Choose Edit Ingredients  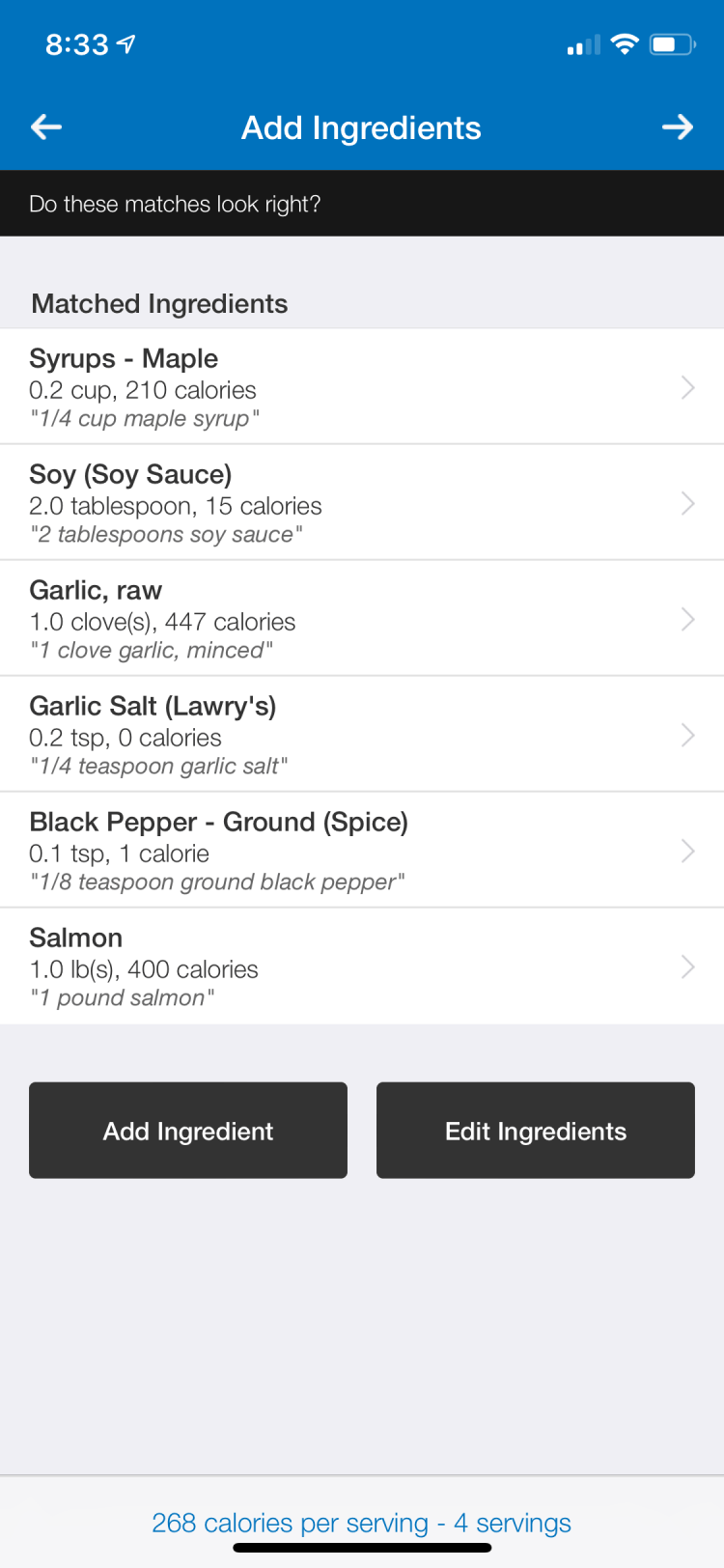click(x=536, y=1131)
